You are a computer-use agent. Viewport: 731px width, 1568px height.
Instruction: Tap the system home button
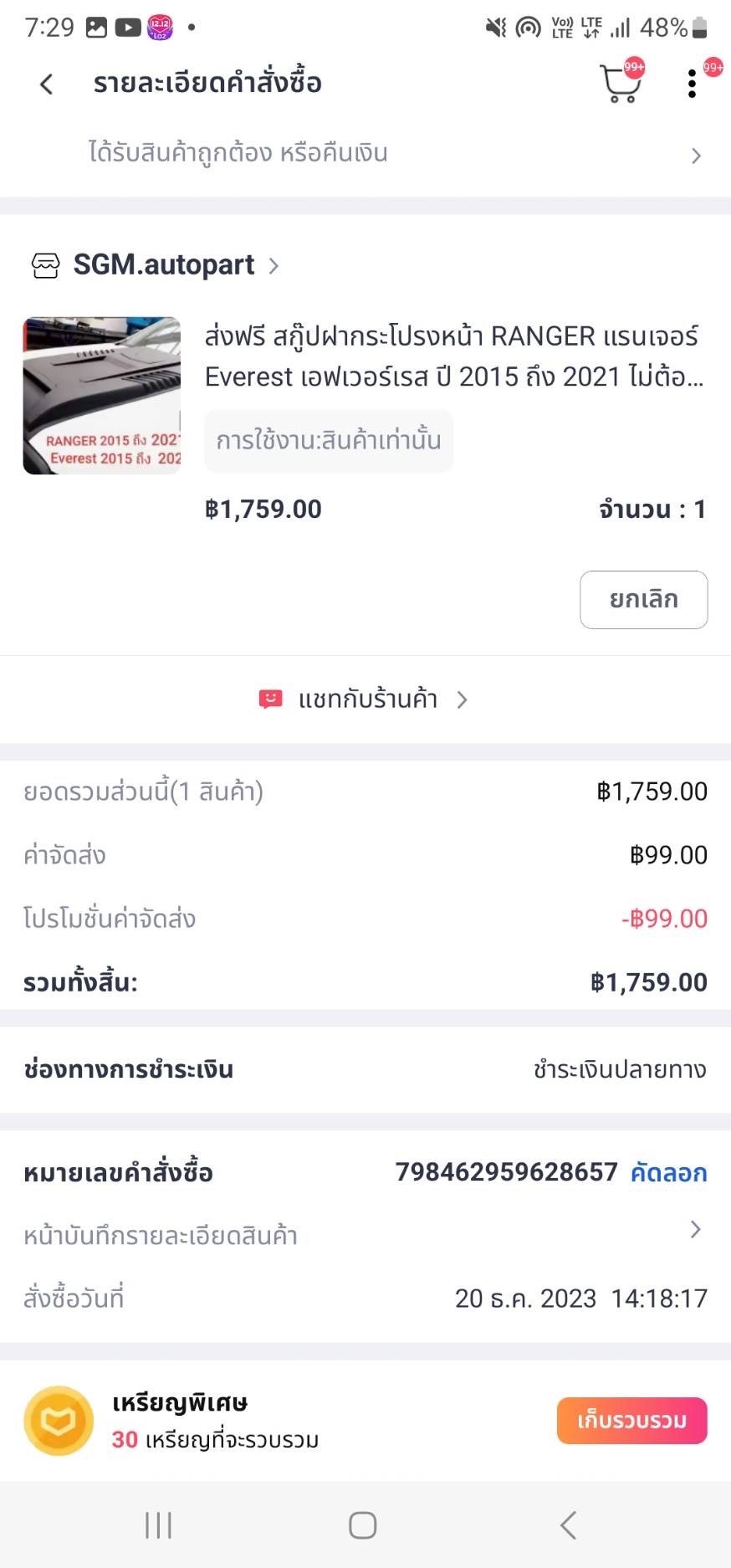click(x=362, y=1524)
